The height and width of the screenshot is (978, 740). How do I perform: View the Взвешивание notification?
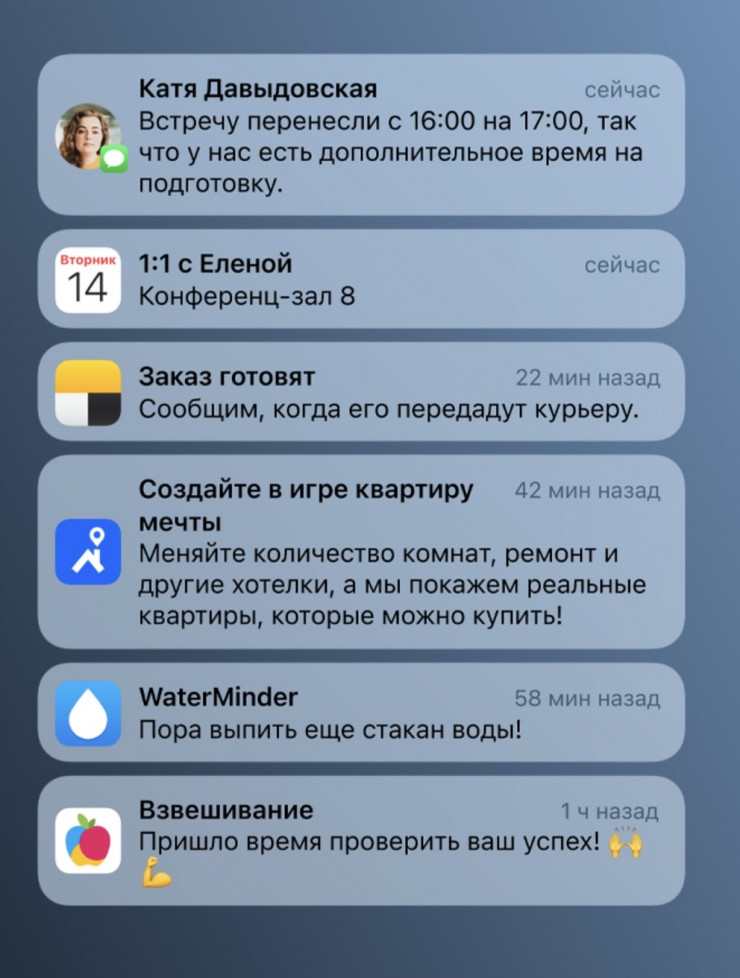coord(360,841)
